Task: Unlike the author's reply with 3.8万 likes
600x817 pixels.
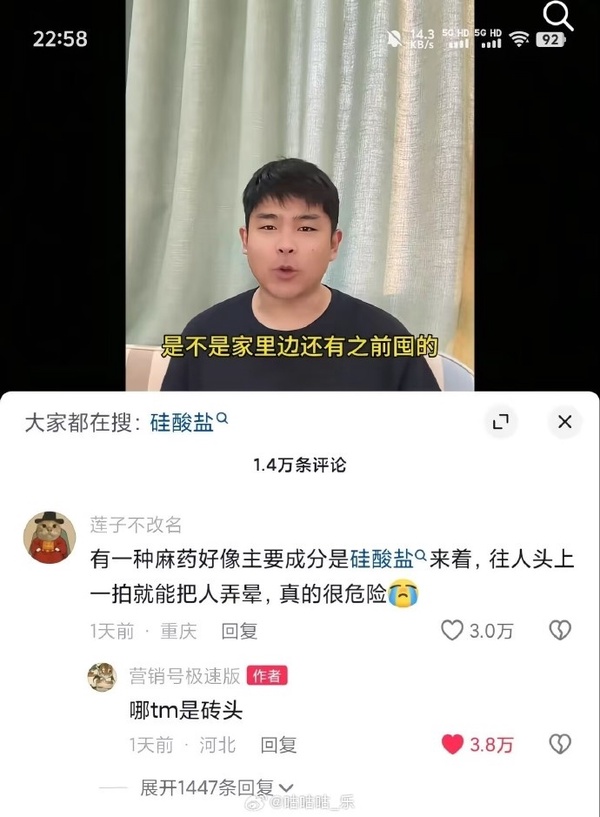Action: [454, 744]
